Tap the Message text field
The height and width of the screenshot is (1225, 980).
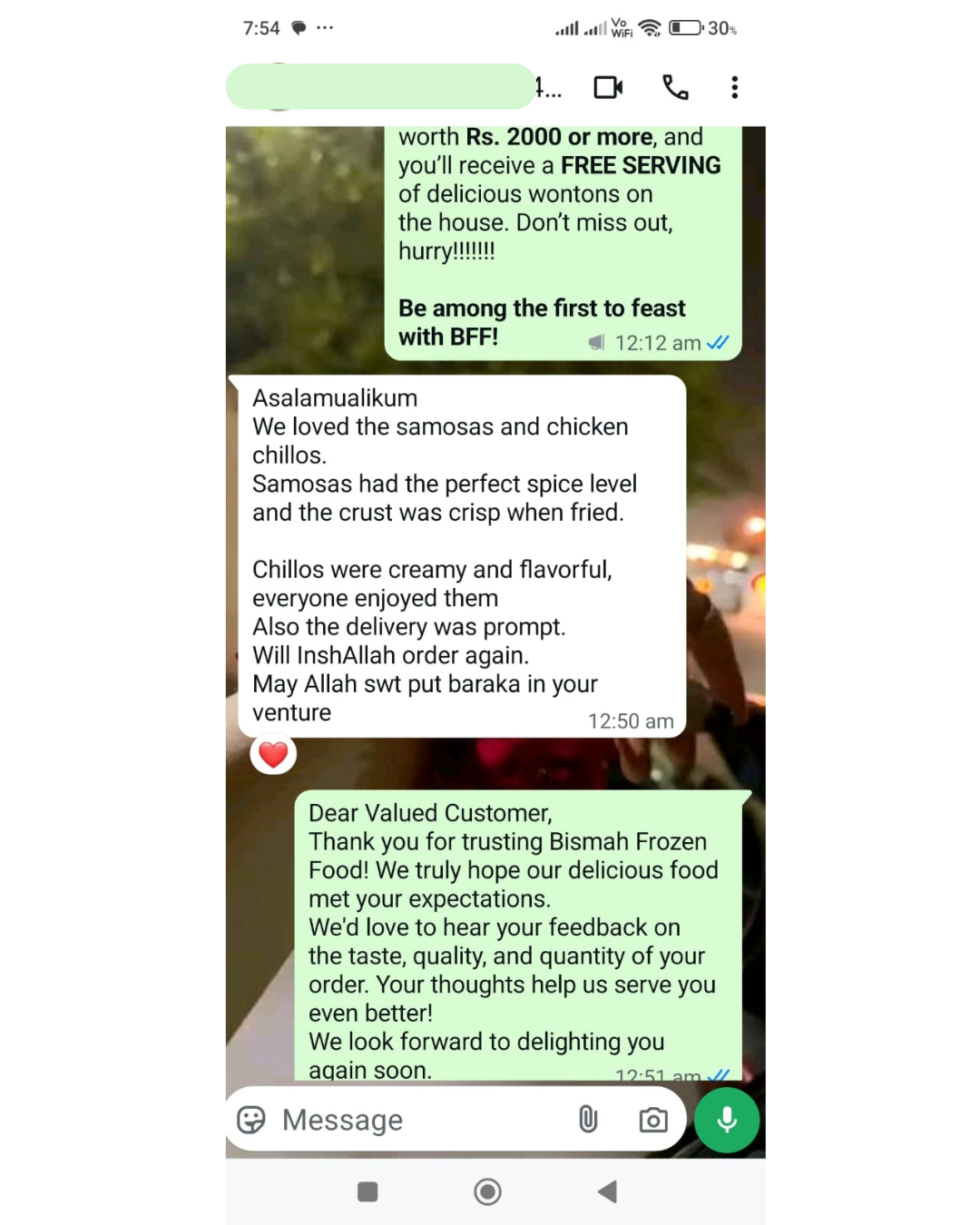click(417, 1120)
